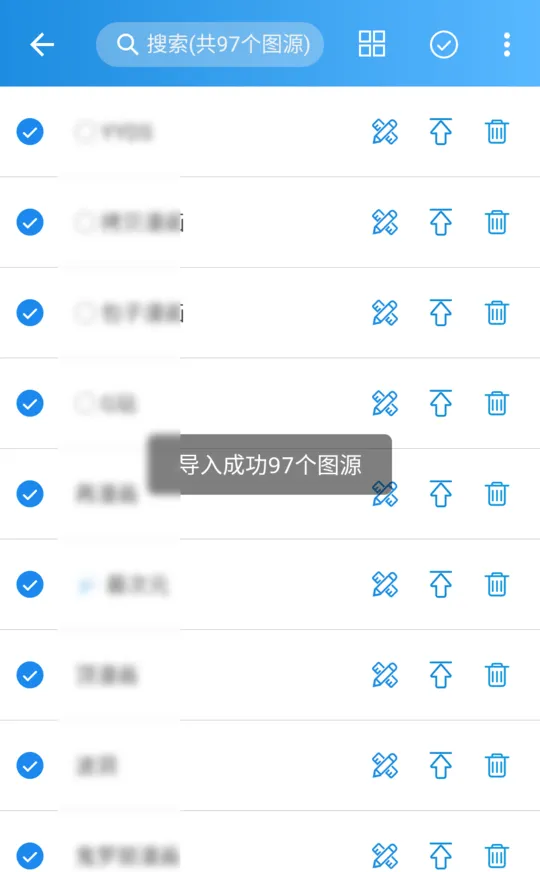Uncheck the last visible source
This screenshot has width=540, height=872.
tap(30, 856)
